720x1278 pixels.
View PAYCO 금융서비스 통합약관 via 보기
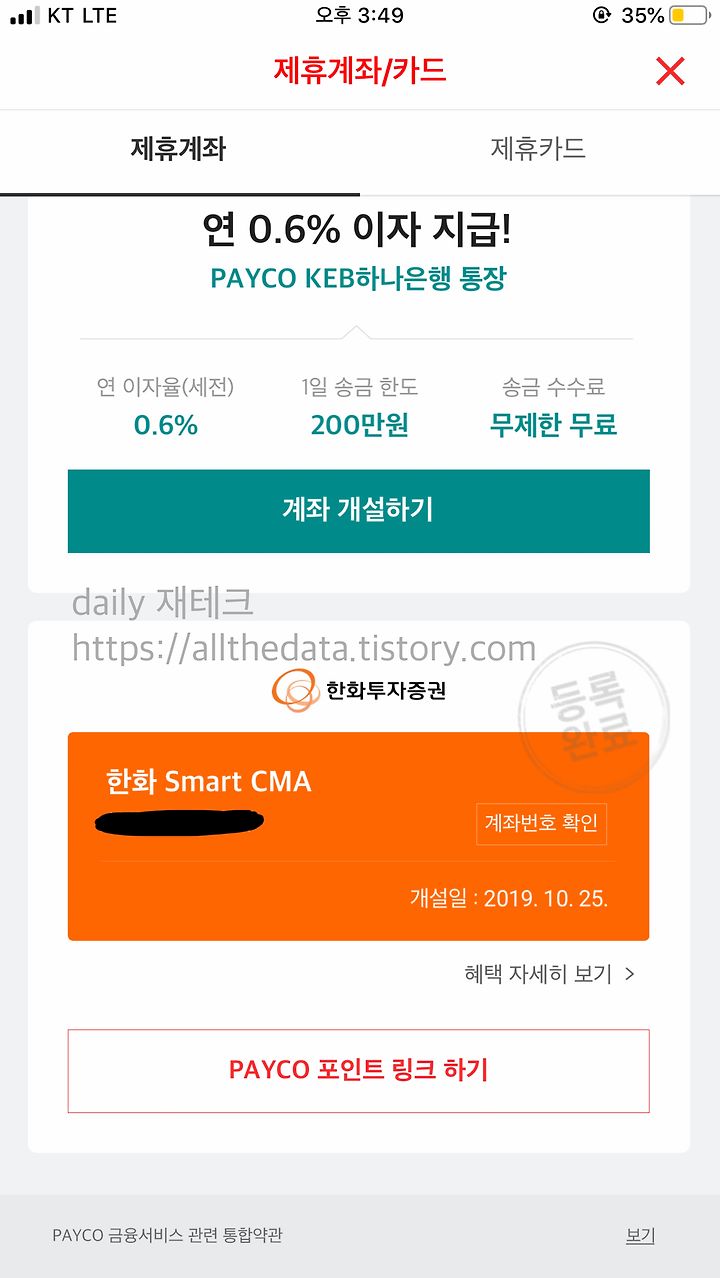(x=640, y=1235)
